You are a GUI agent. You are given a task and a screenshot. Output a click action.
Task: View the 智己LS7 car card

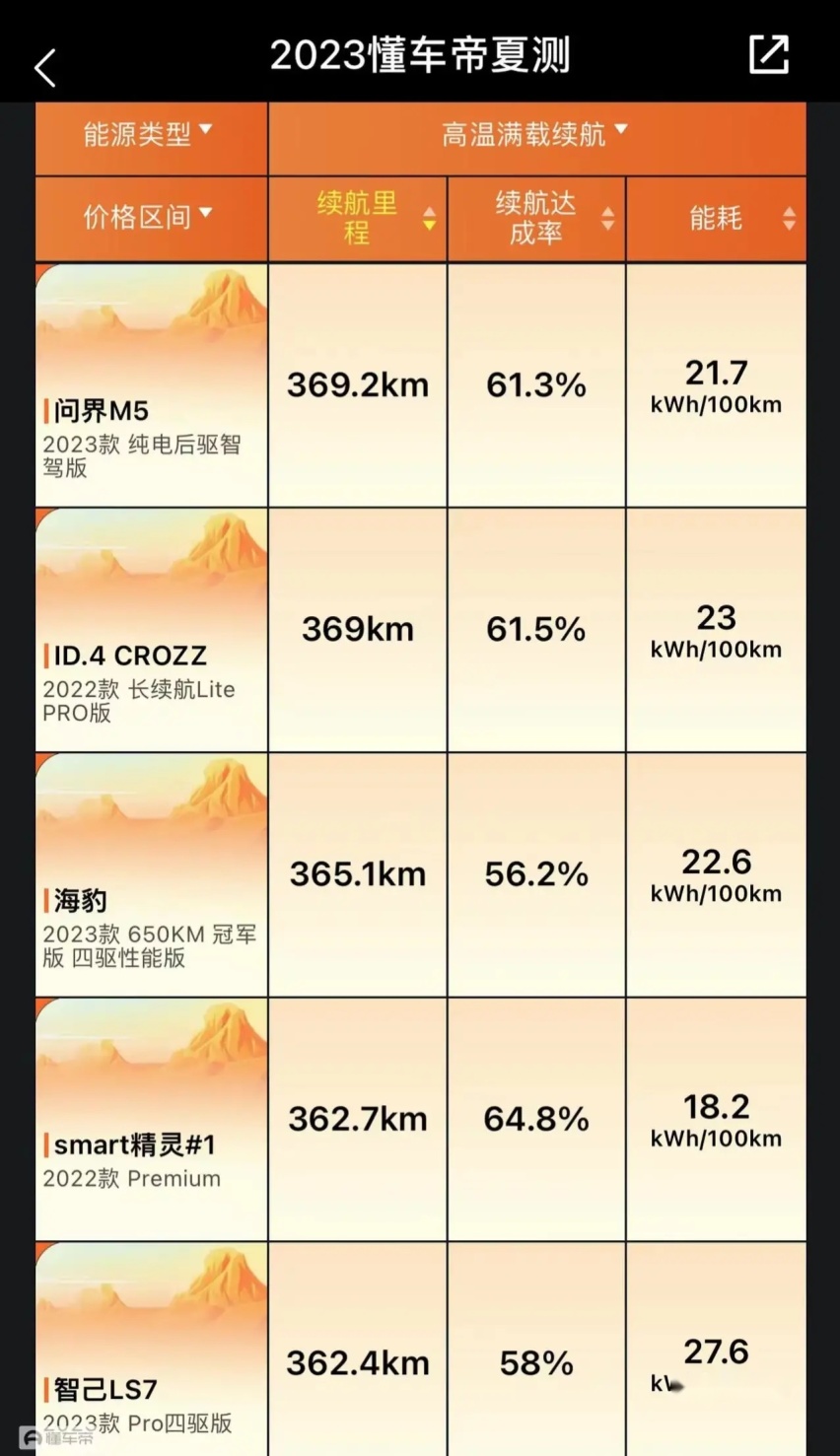click(151, 1350)
